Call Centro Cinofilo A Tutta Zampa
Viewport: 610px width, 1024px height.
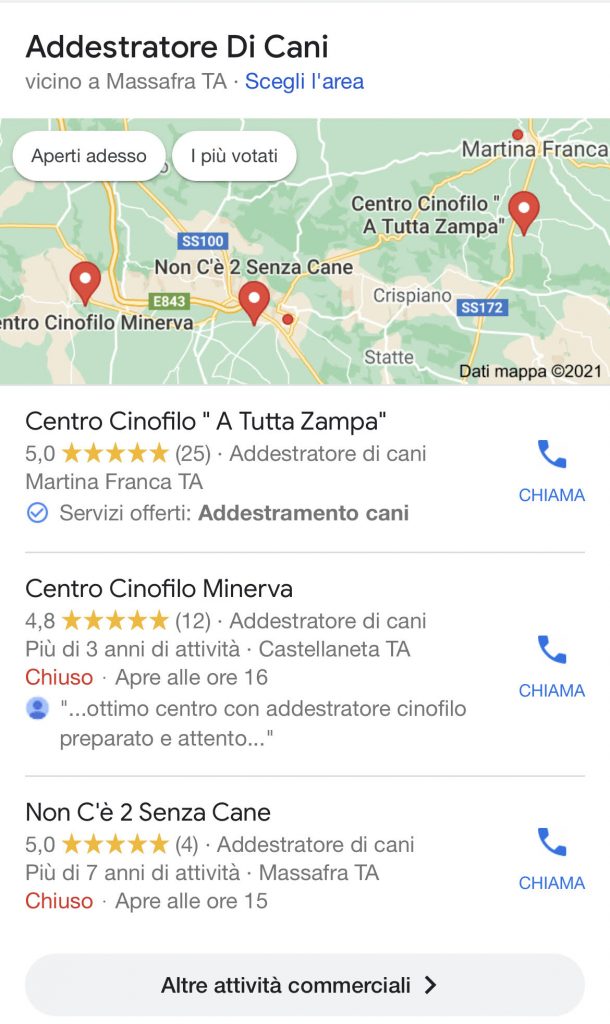click(552, 470)
